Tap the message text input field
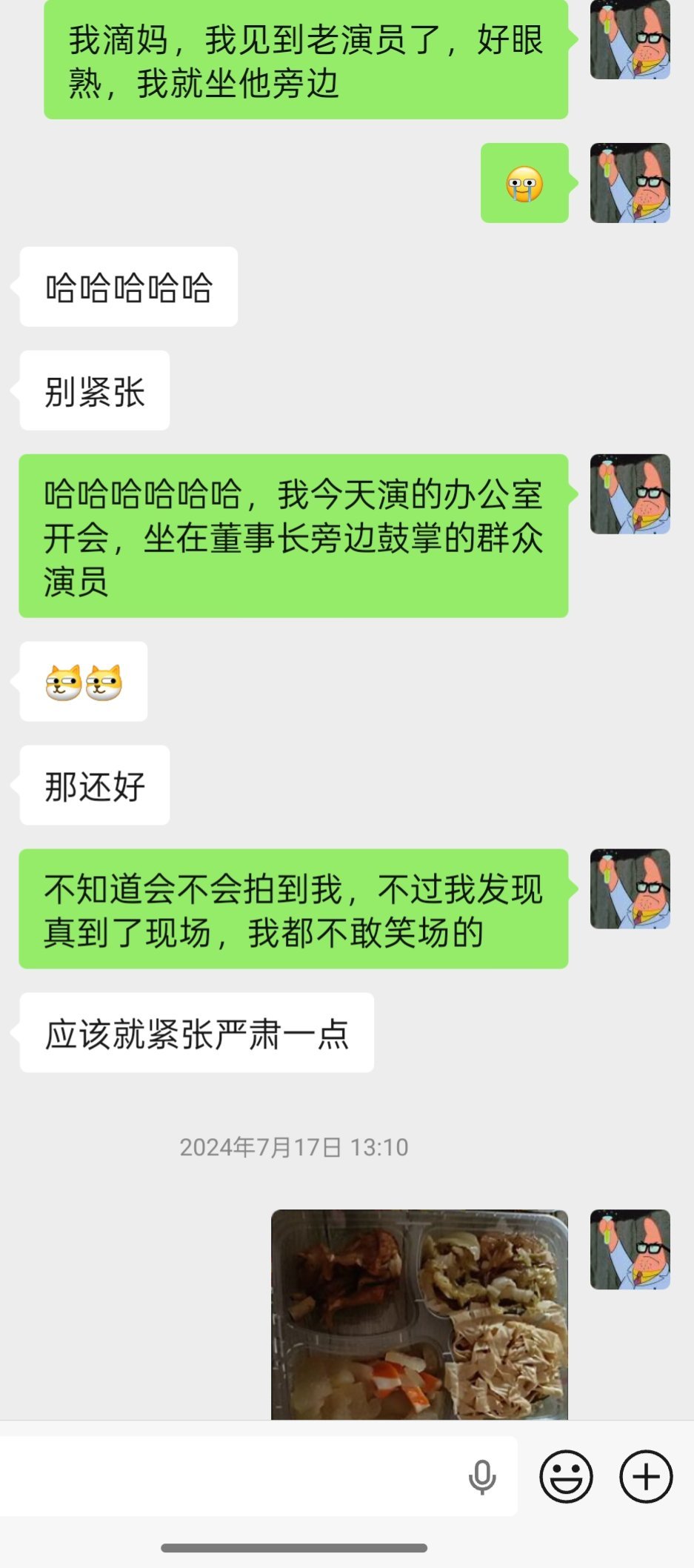This screenshot has height=1568, width=694. click(x=230, y=1476)
